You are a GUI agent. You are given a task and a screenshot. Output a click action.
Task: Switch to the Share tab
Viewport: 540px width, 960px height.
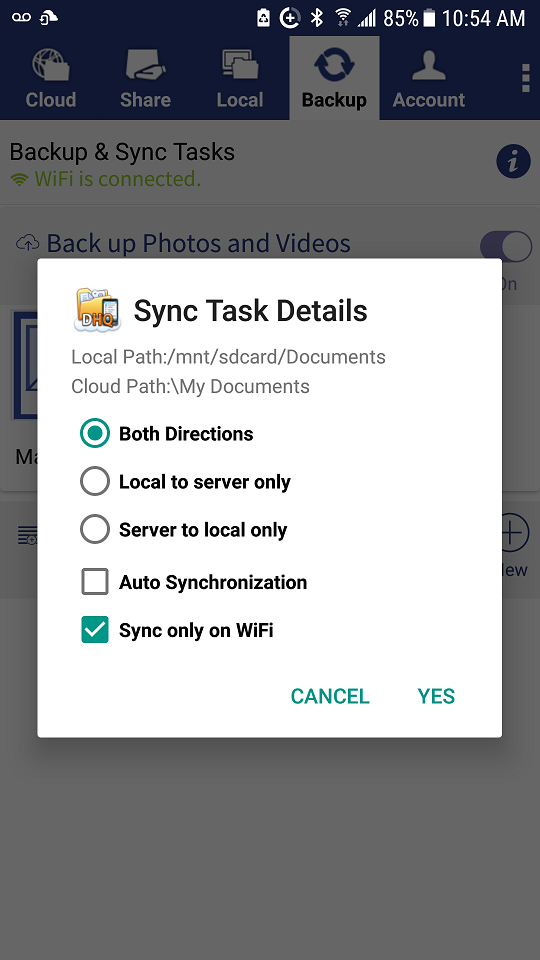pos(145,78)
